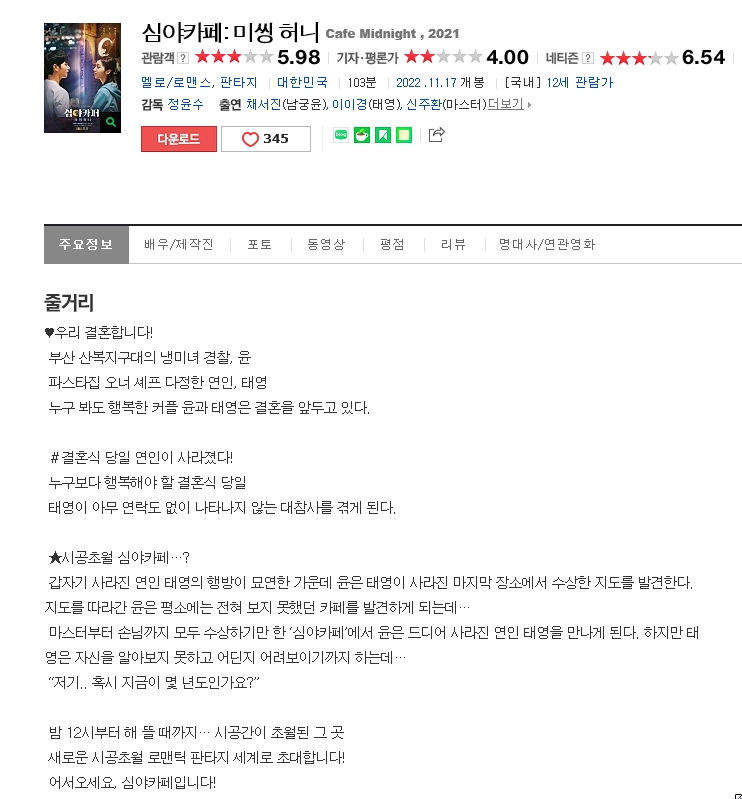742x799 pixels.
Task: Open the 대한민국 country link
Action: (302, 82)
